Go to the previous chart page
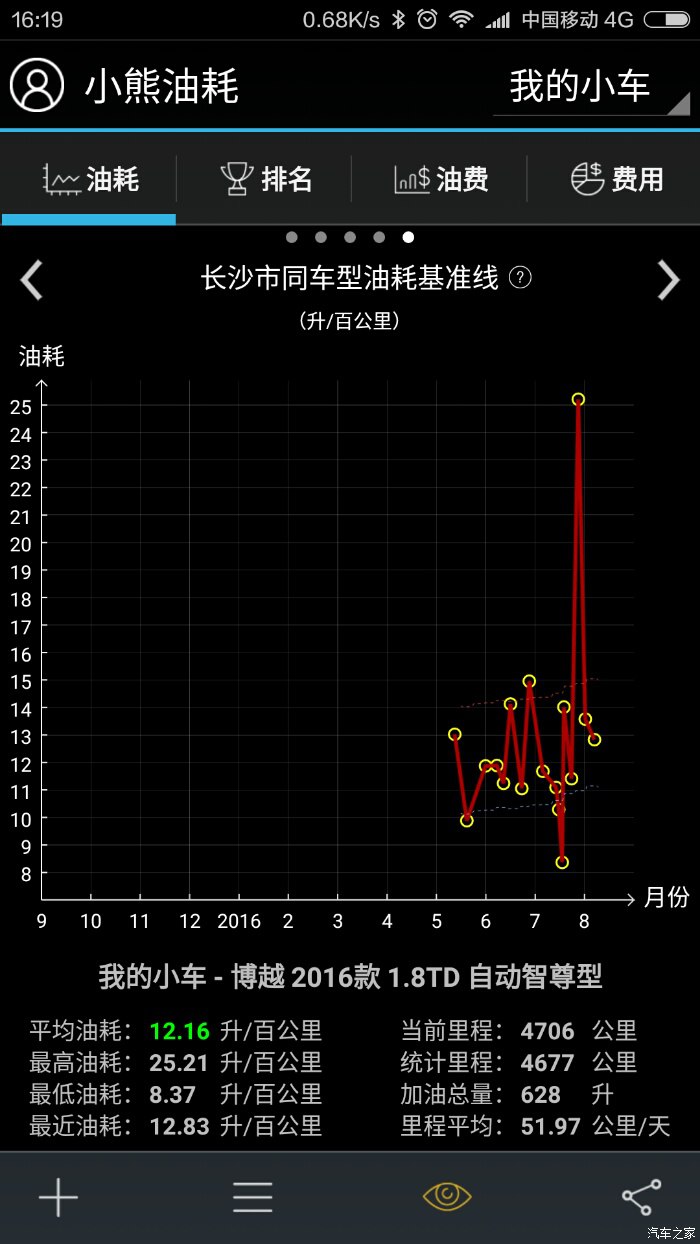Image resolution: width=700 pixels, height=1244 pixels. point(32,280)
